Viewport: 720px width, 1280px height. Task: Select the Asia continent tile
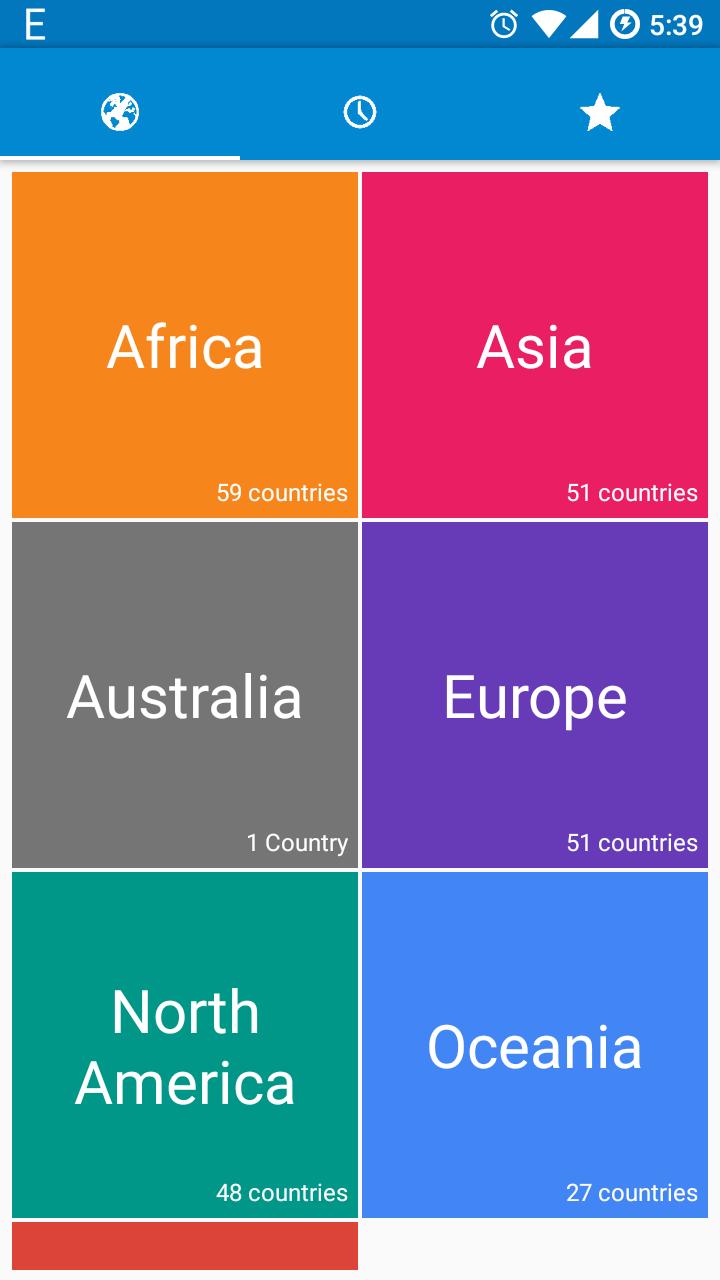coord(534,345)
